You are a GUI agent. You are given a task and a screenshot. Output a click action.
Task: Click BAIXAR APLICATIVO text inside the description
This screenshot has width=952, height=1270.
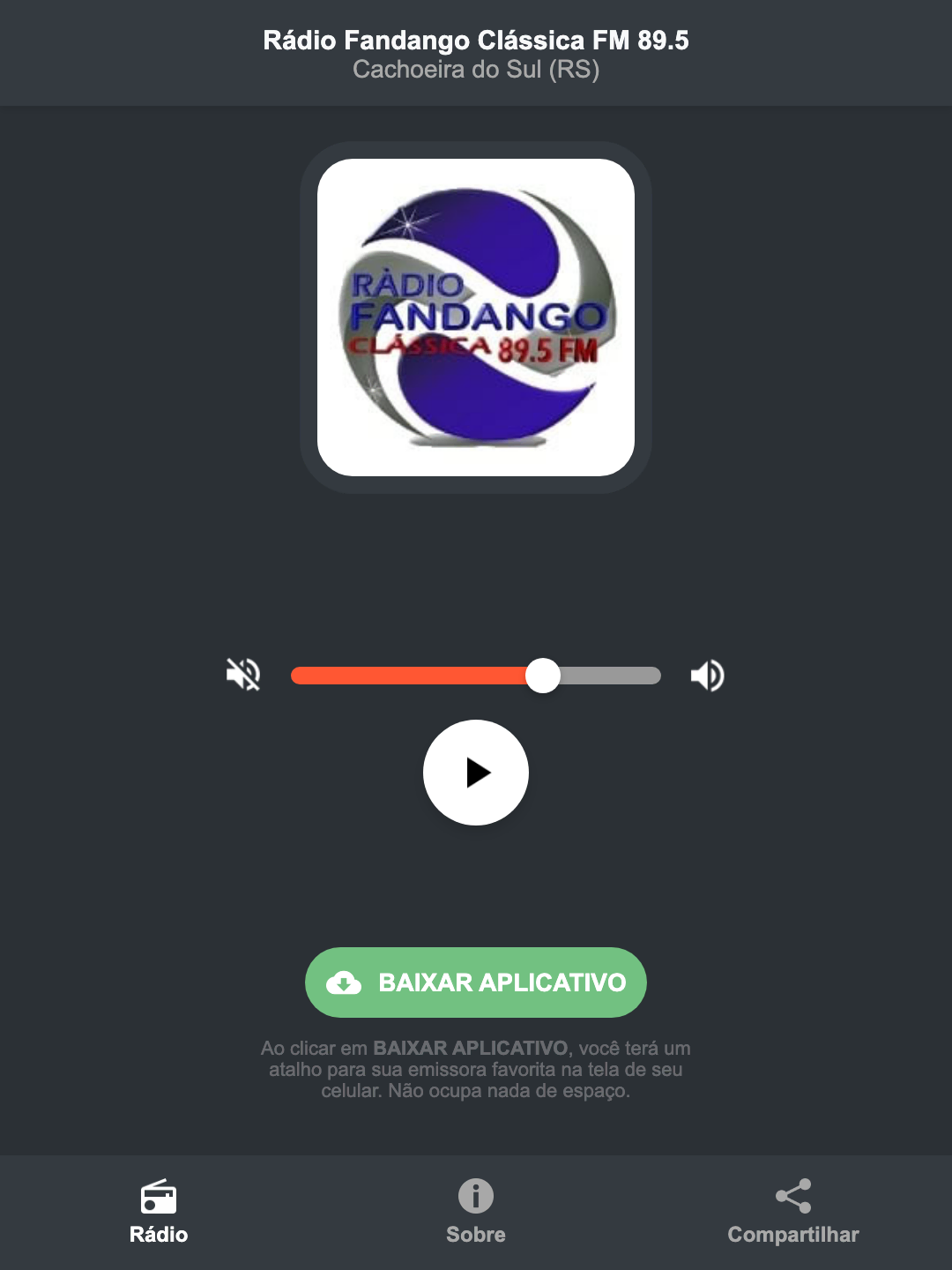pos(470,1049)
